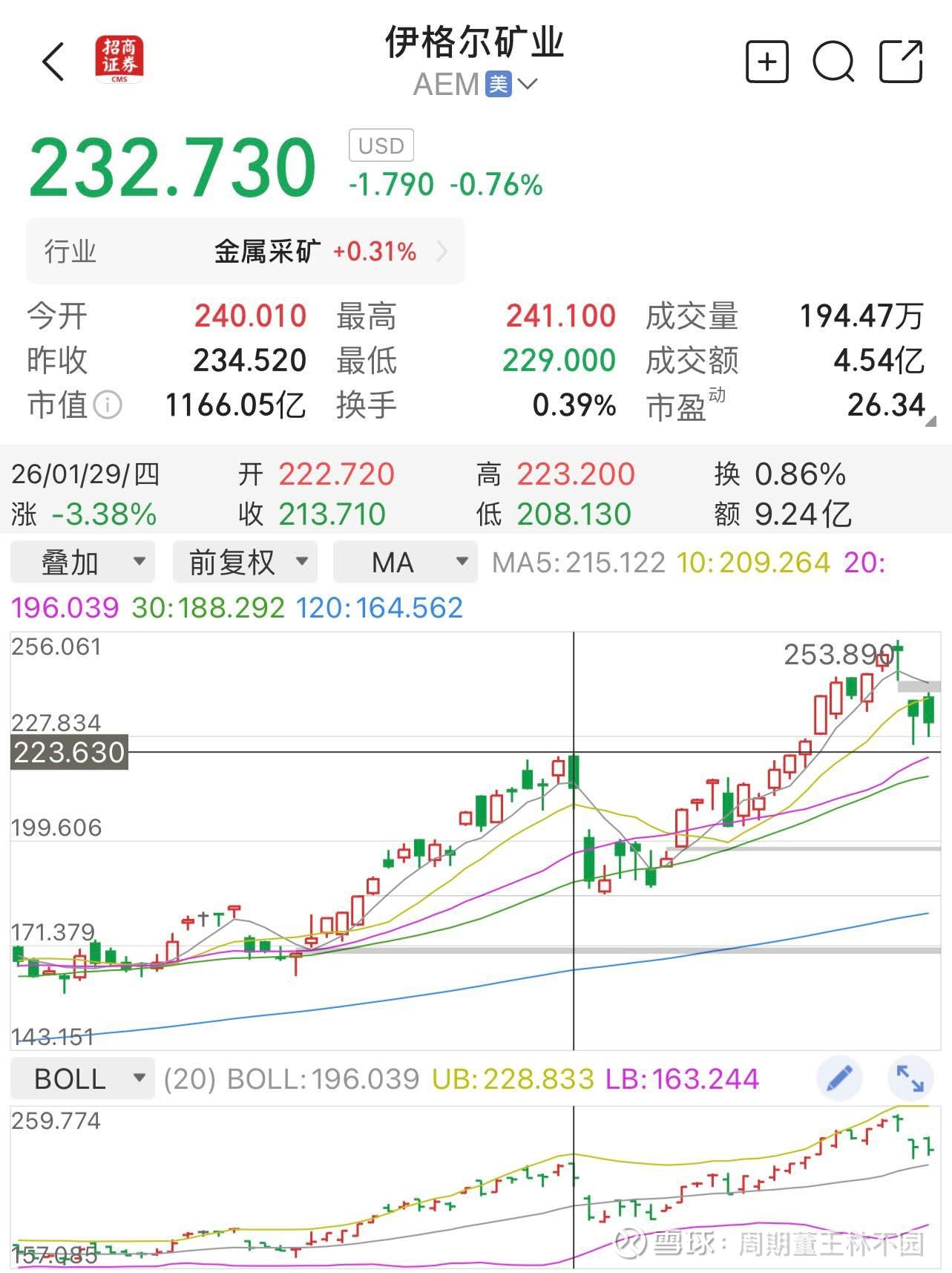Select the MA indicator dropdown
This screenshot has width=952, height=1273.
(405, 562)
